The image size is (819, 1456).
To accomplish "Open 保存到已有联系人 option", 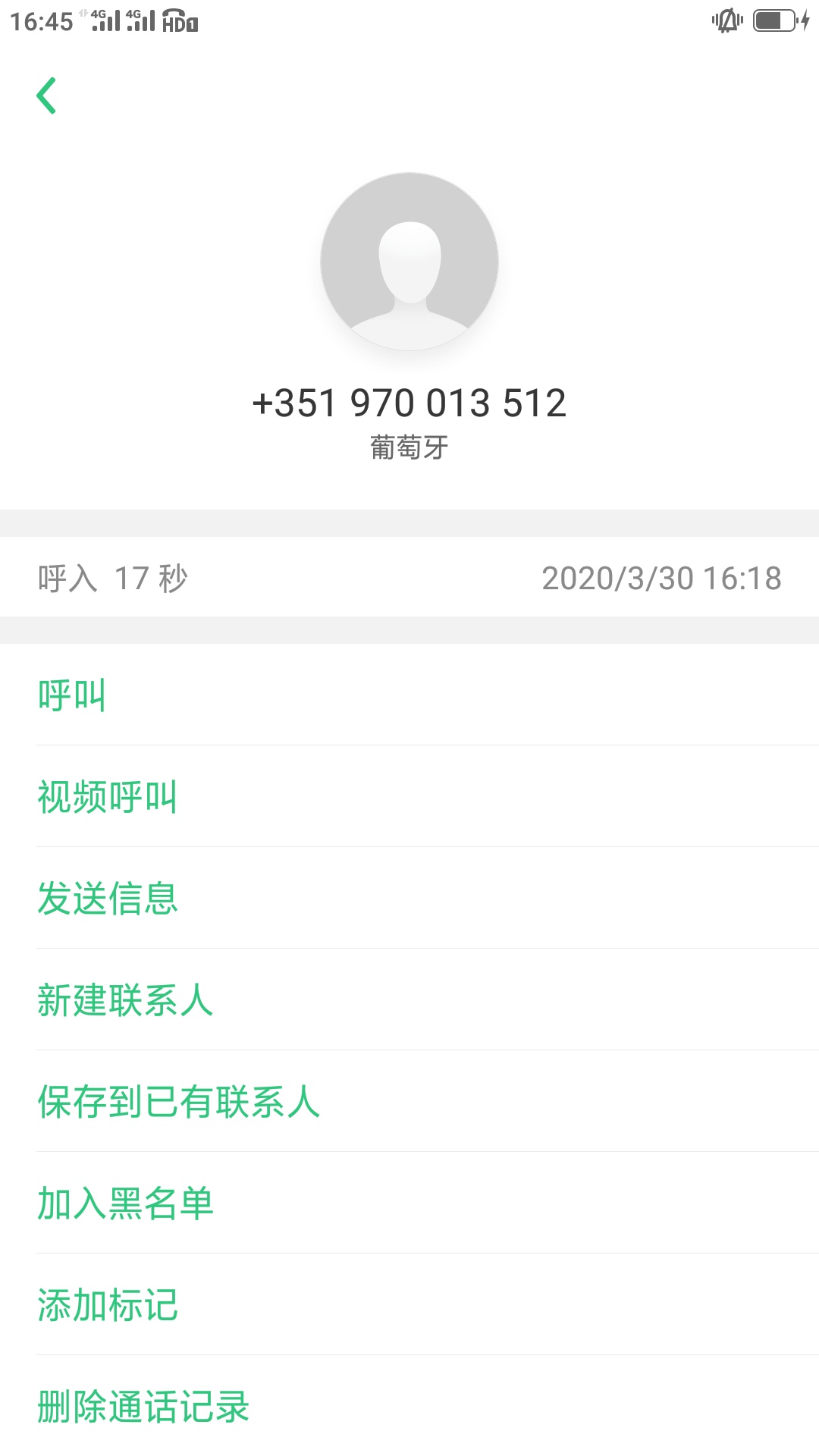I will [x=409, y=1101].
